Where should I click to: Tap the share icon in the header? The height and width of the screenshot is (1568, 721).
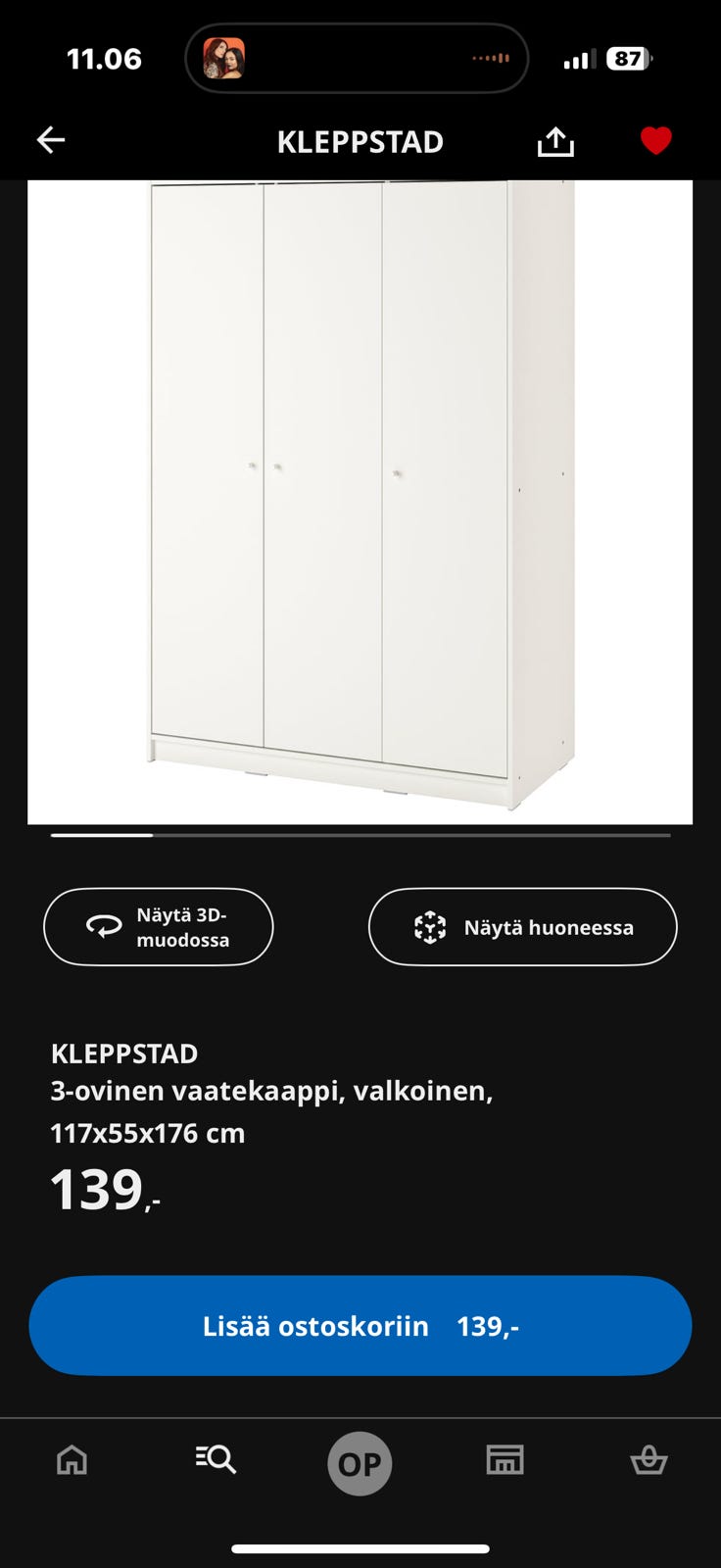555,139
